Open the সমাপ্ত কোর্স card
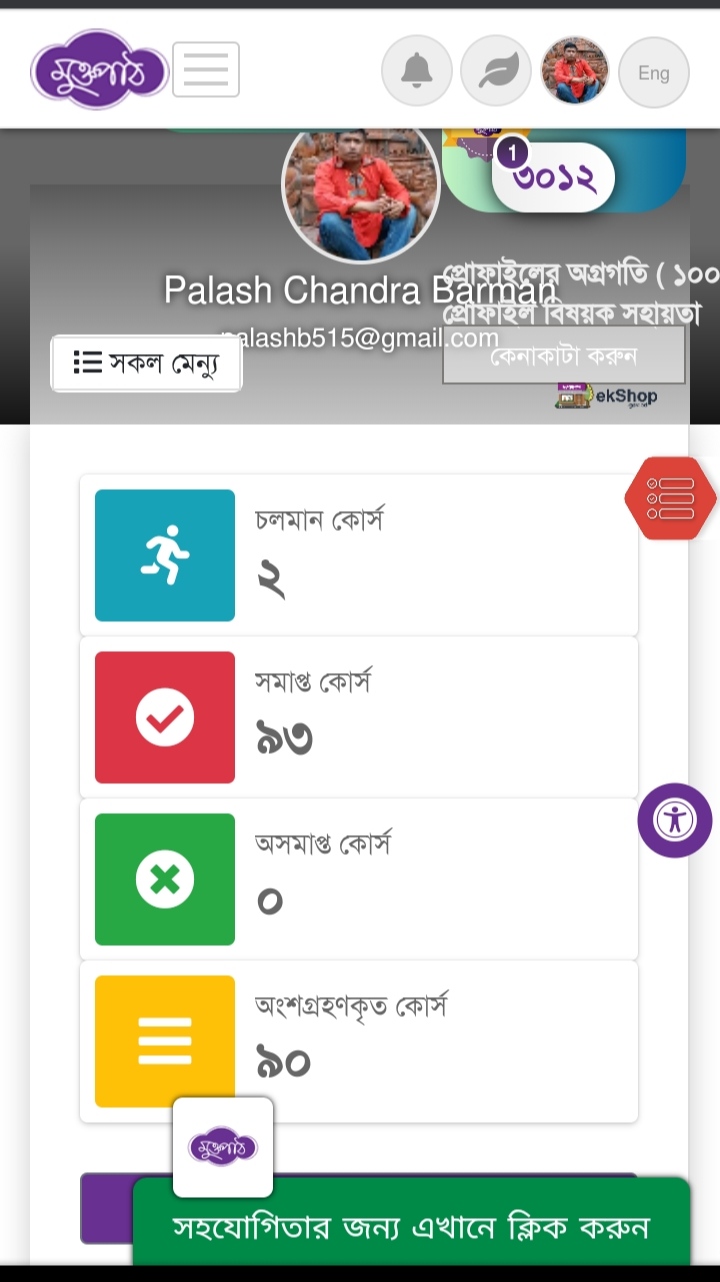Image resolution: width=720 pixels, height=1282 pixels. click(359, 717)
